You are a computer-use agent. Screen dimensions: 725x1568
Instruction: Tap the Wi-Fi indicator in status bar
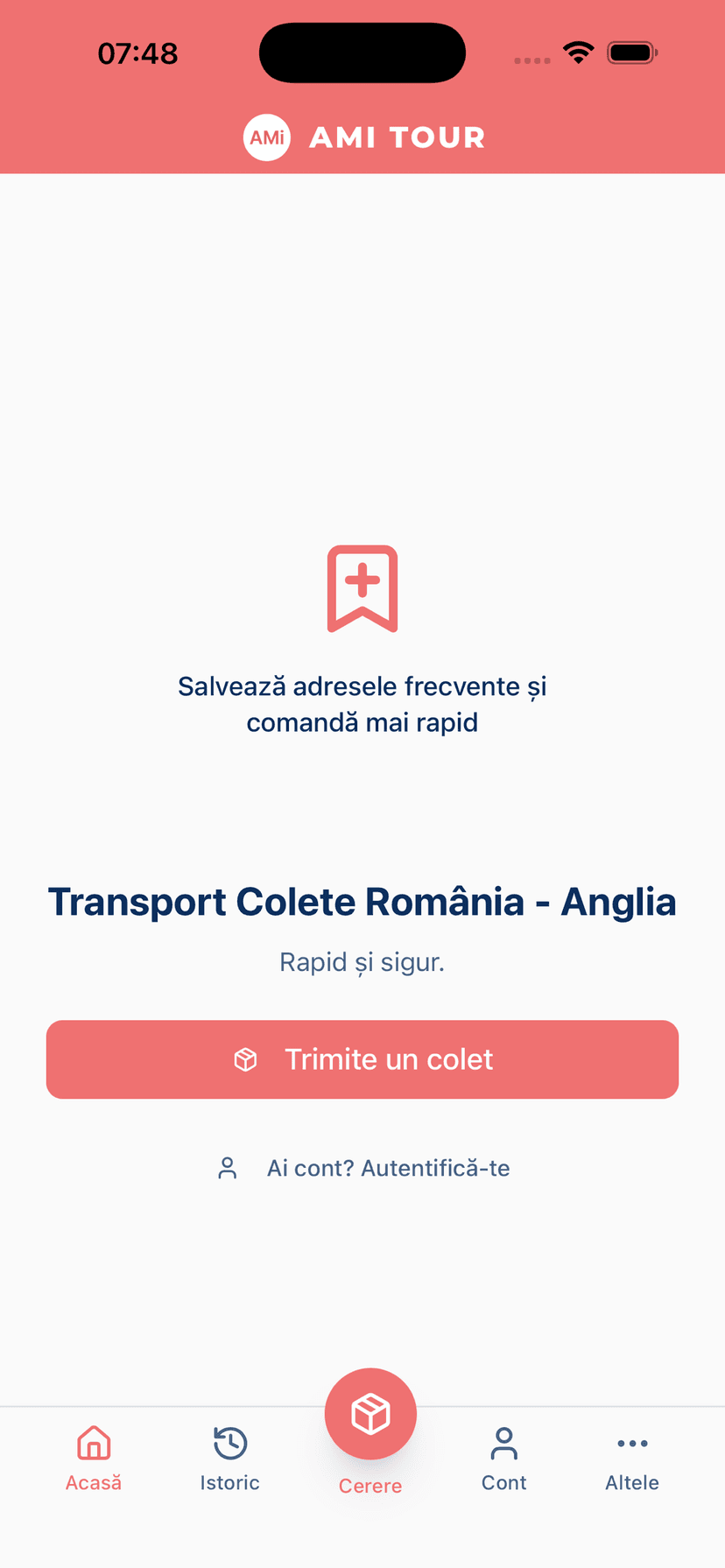pyautogui.click(x=577, y=51)
